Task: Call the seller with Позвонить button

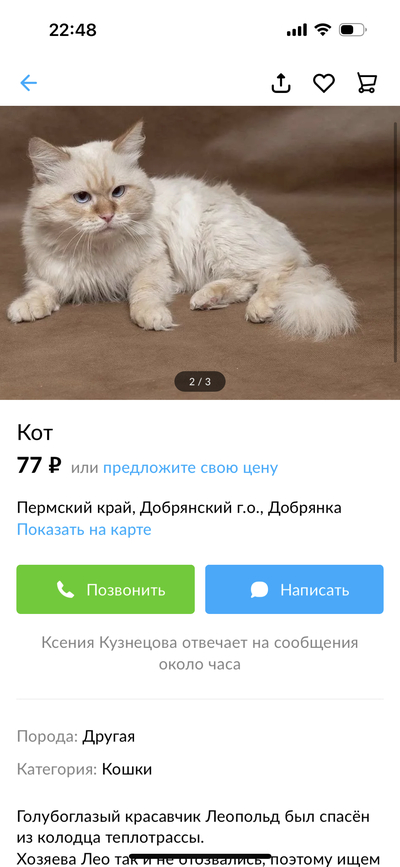Action: coord(106,589)
